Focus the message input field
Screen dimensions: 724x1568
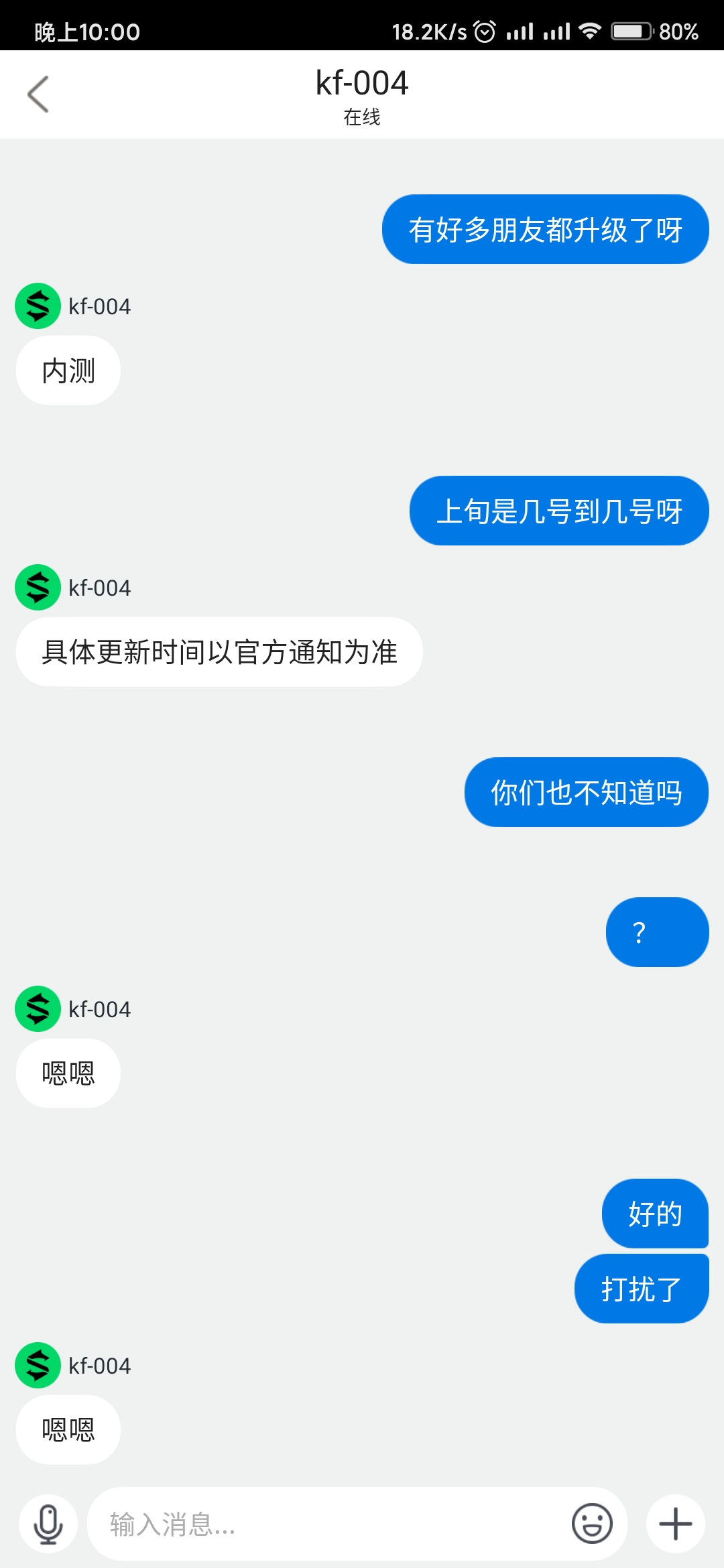[x=328, y=1524]
